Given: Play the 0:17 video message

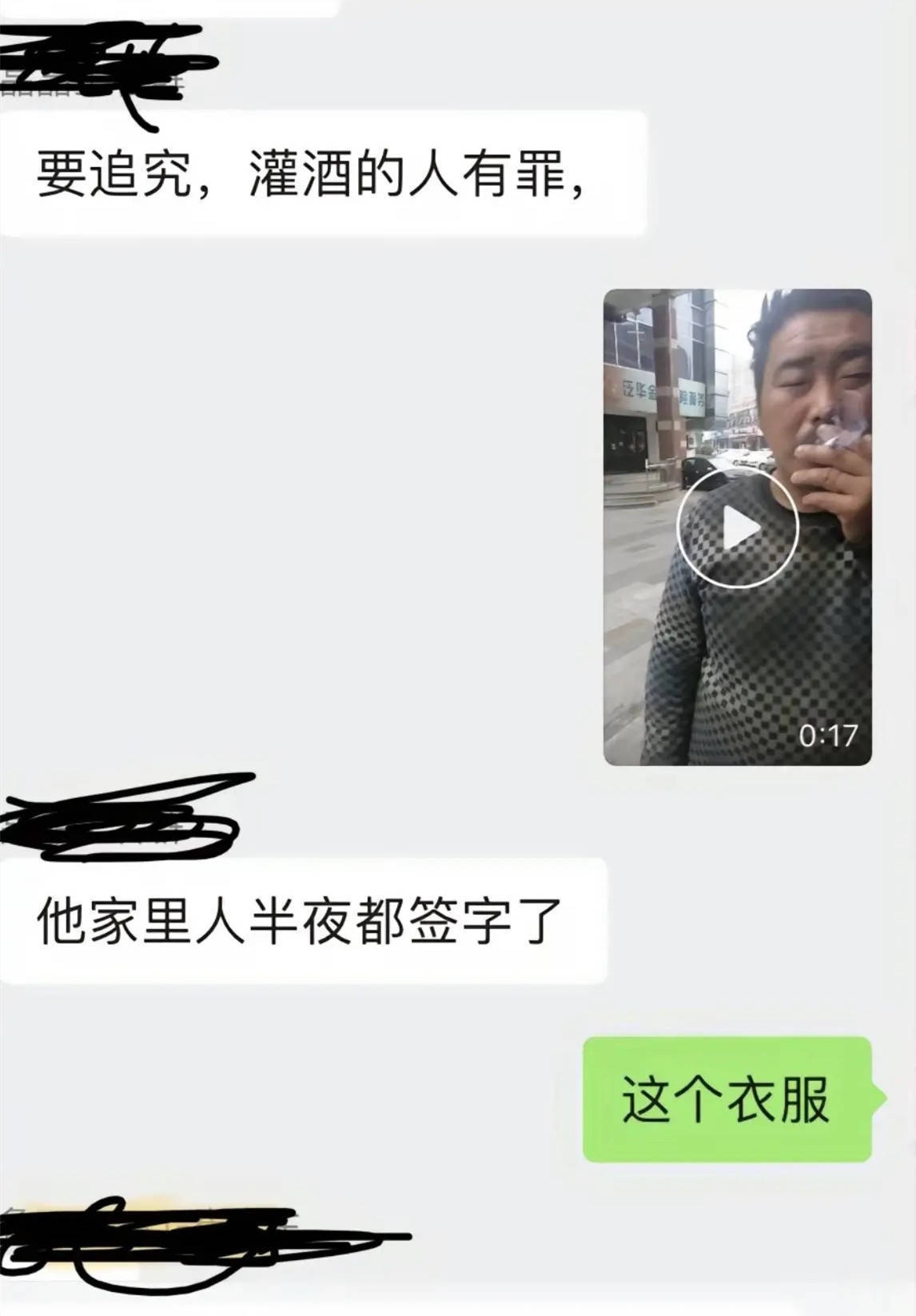Looking at the screenshot, I should [x=737, y=528].
